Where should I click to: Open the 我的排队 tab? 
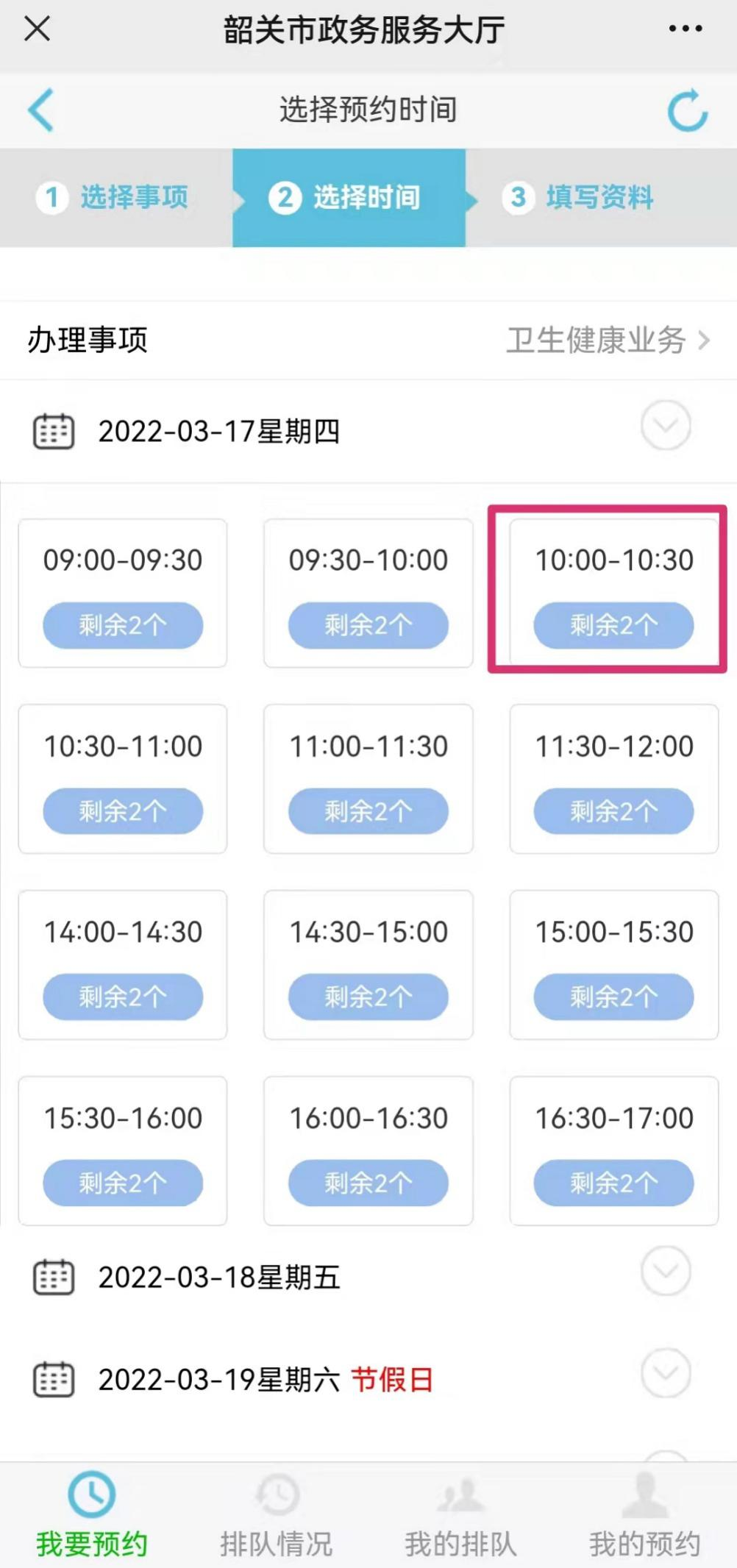(461, 1515)
